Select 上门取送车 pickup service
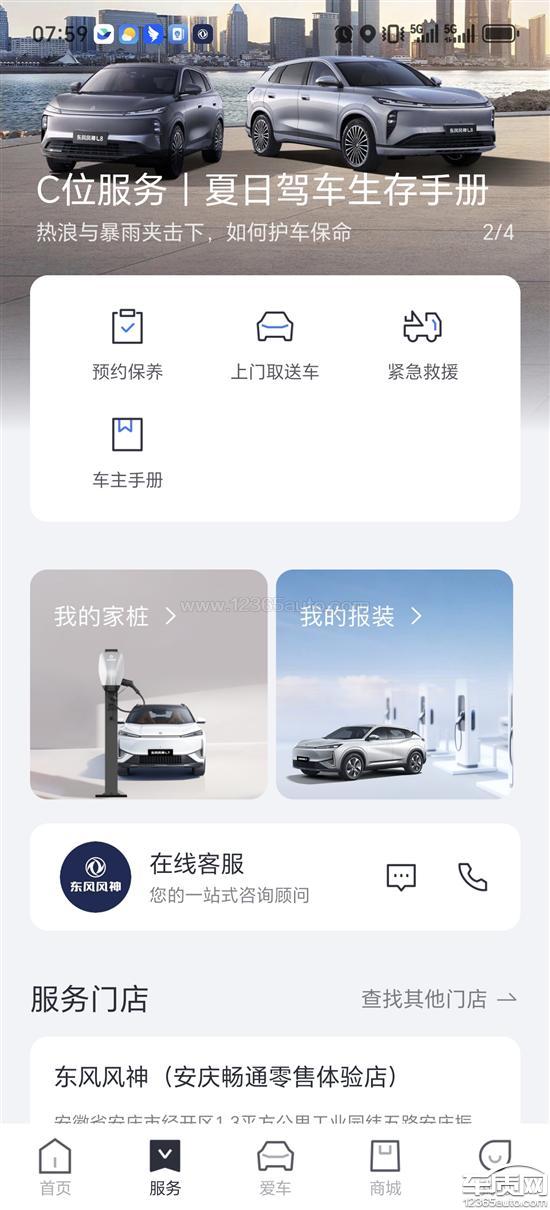 pos(275,345)
